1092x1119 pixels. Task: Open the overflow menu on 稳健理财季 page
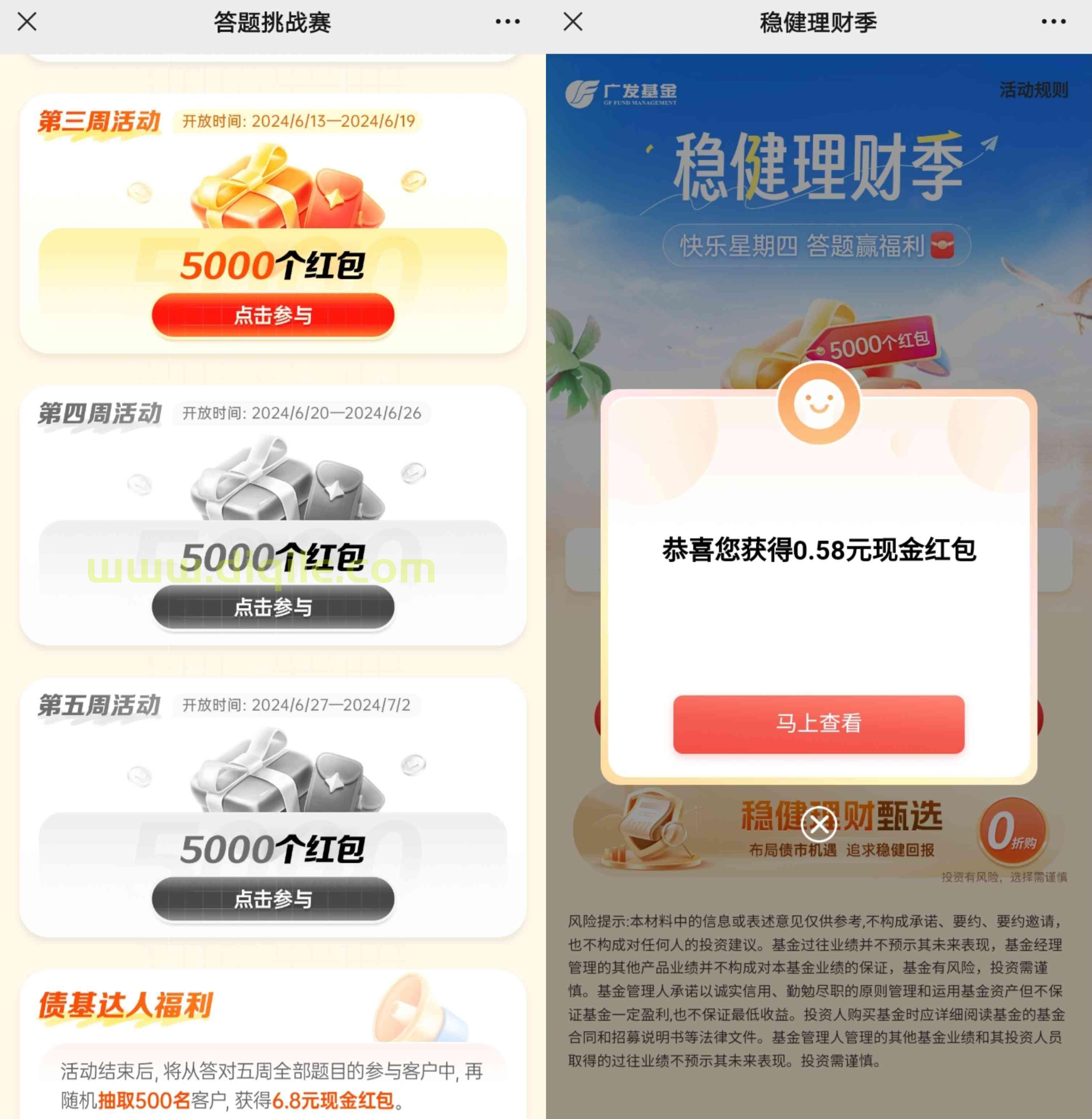coord(1054,22)
